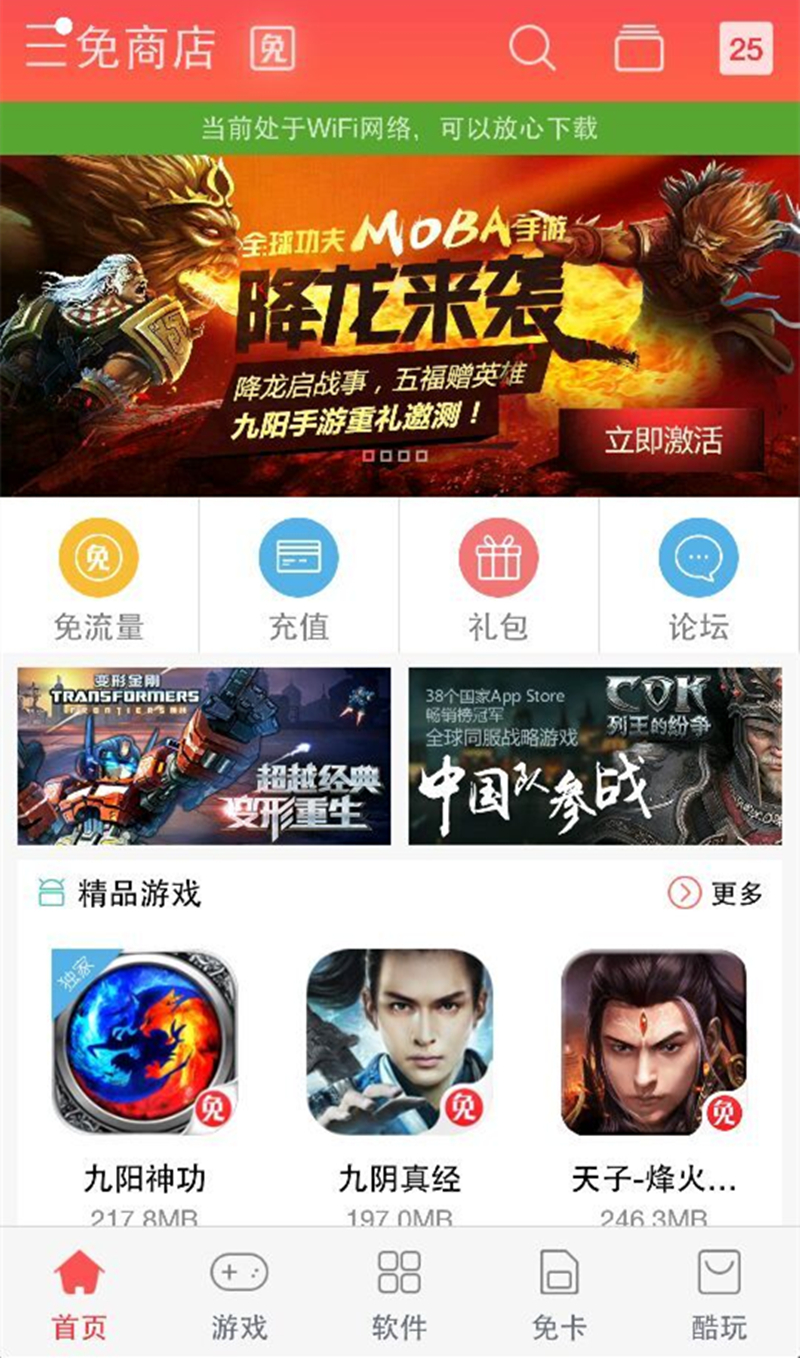The height and width of the screenshot is (1358, 800).
Task: Open the search magnifier
Action: (x=531, y=47)
